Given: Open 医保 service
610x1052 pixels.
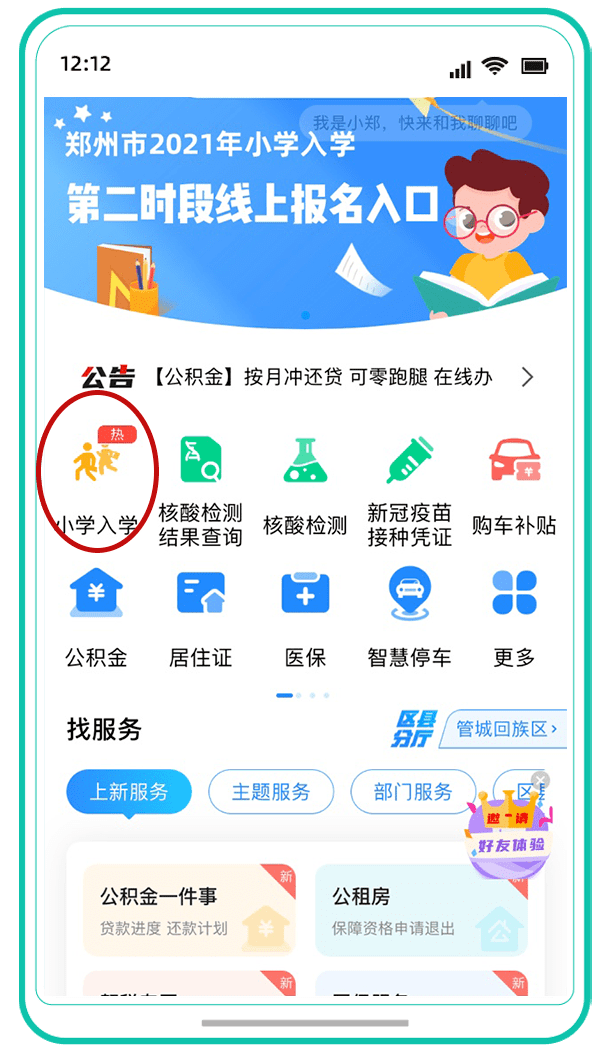Looking at the screenshot, I should (x=305, y=615).
